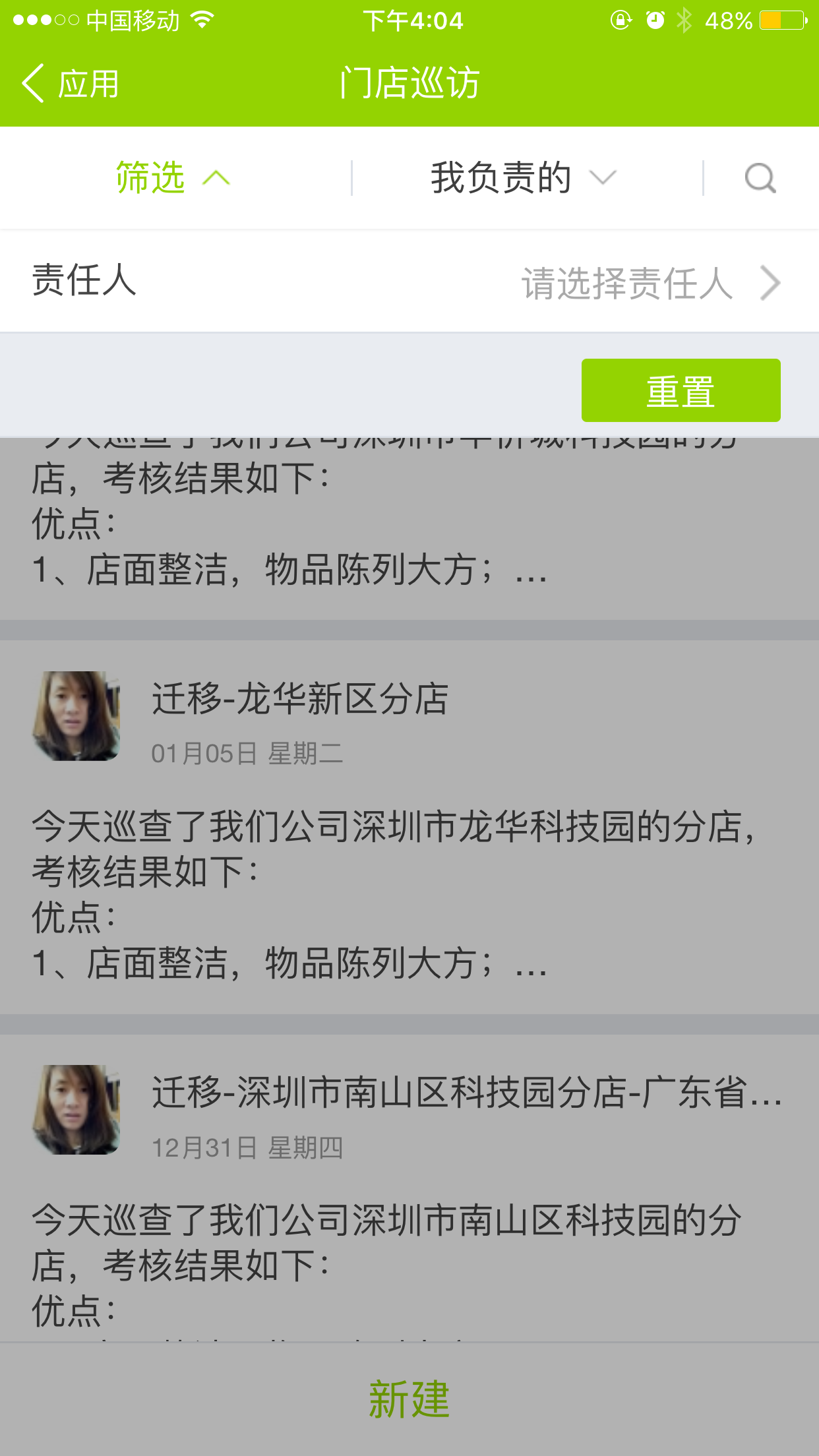Screen dimensions: 819x1456
Task: Create a new visit with 新建
Action: 409,1399
